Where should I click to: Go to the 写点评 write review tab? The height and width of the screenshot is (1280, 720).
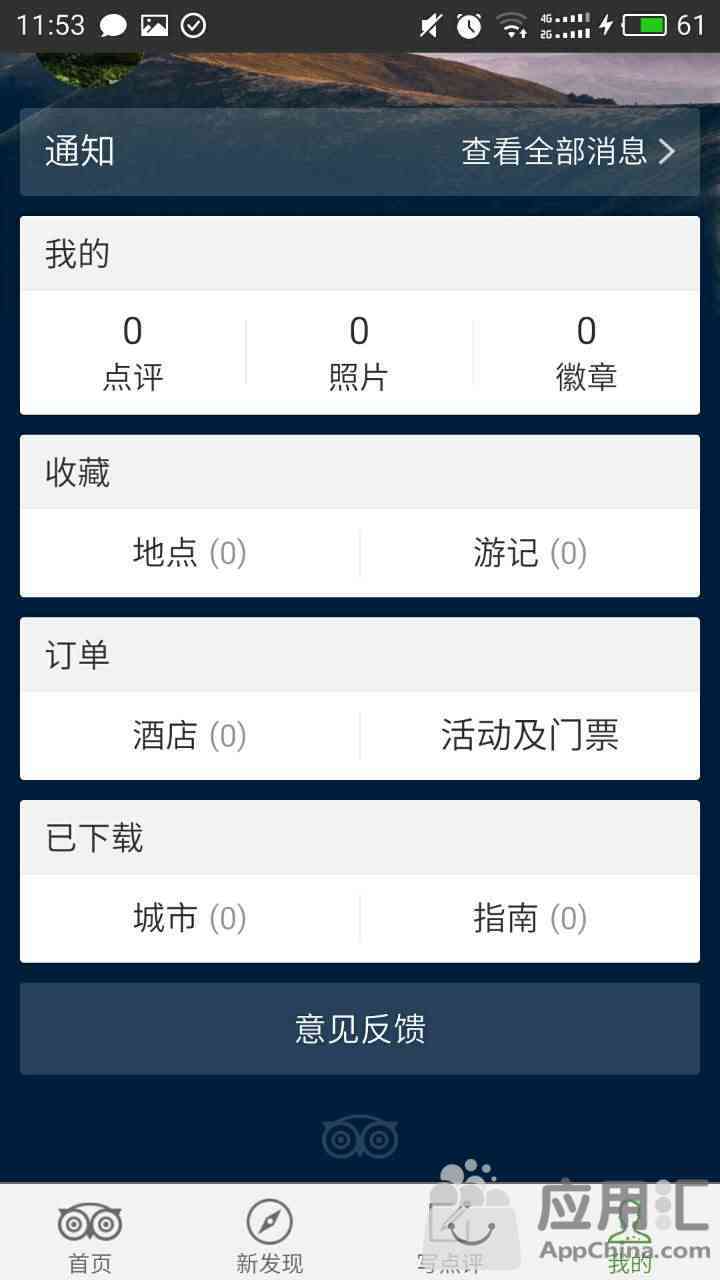tap(450, 1234)
